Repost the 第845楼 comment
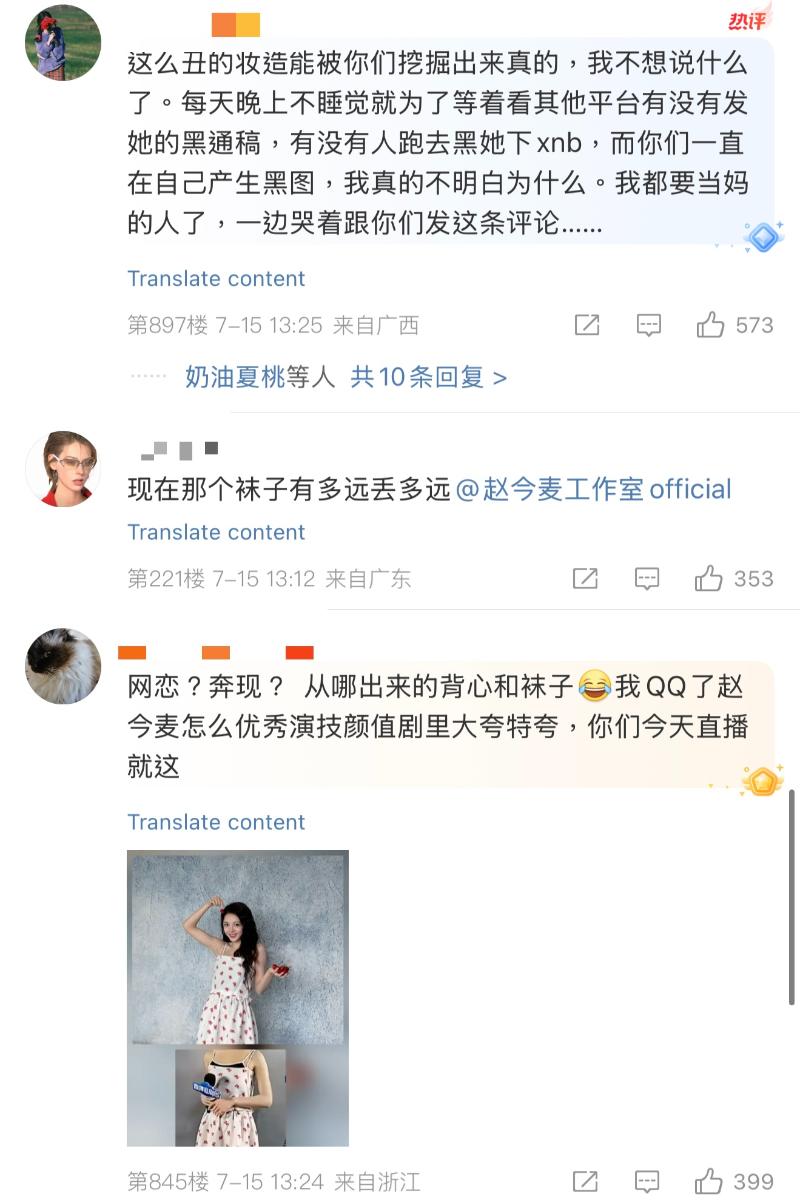This screenshot has width=800, height=1200. [x=585, y=1181]
